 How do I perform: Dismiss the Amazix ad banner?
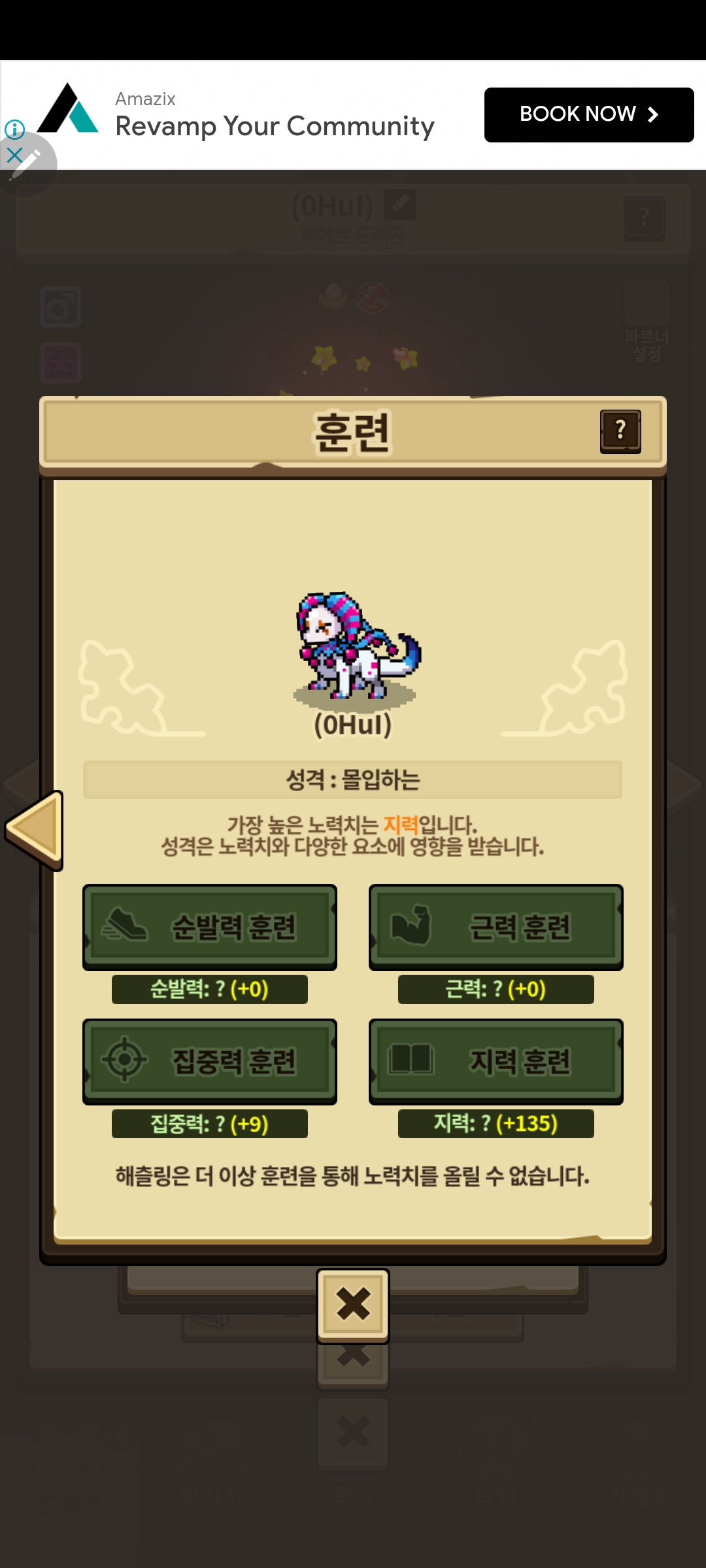click(14, 155)
